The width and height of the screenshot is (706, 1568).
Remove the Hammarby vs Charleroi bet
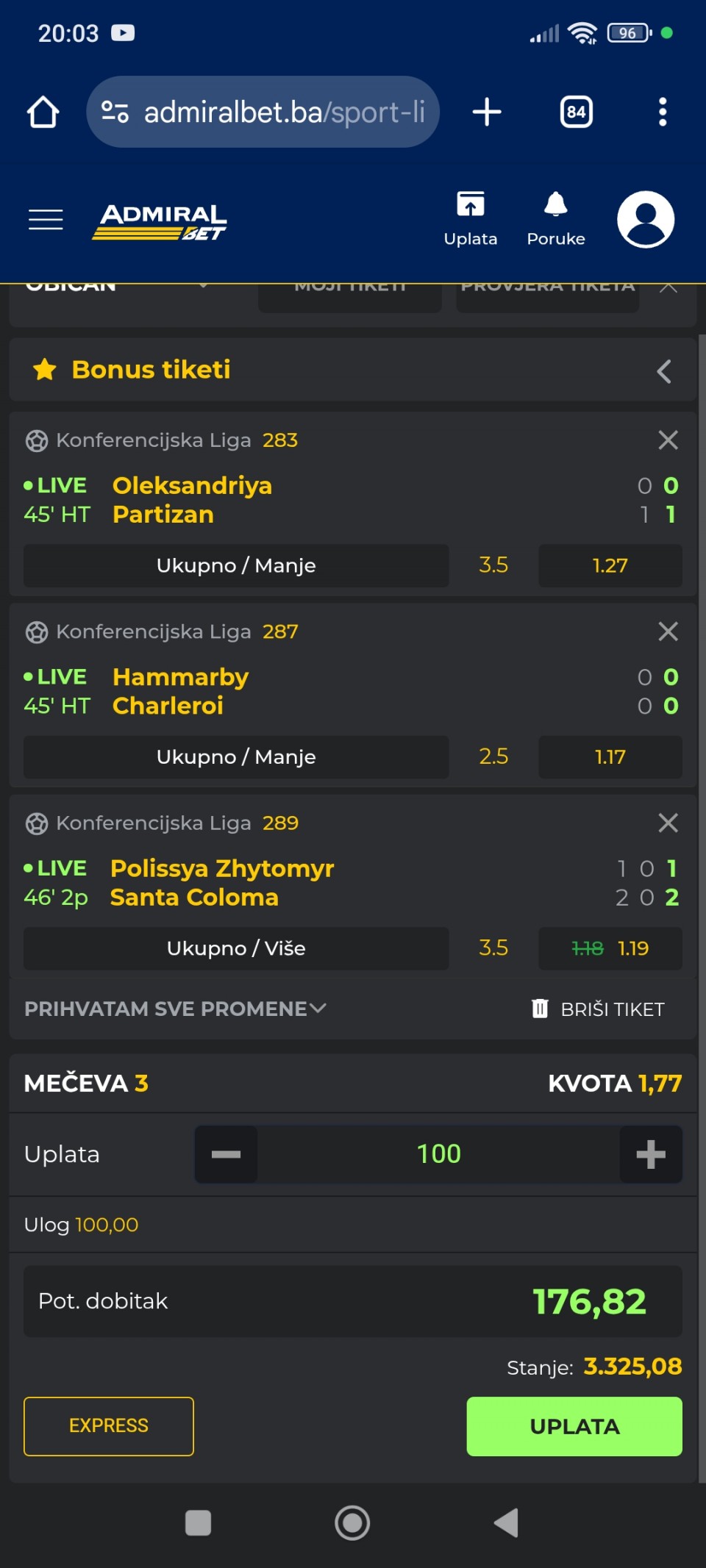coord(668,631)
